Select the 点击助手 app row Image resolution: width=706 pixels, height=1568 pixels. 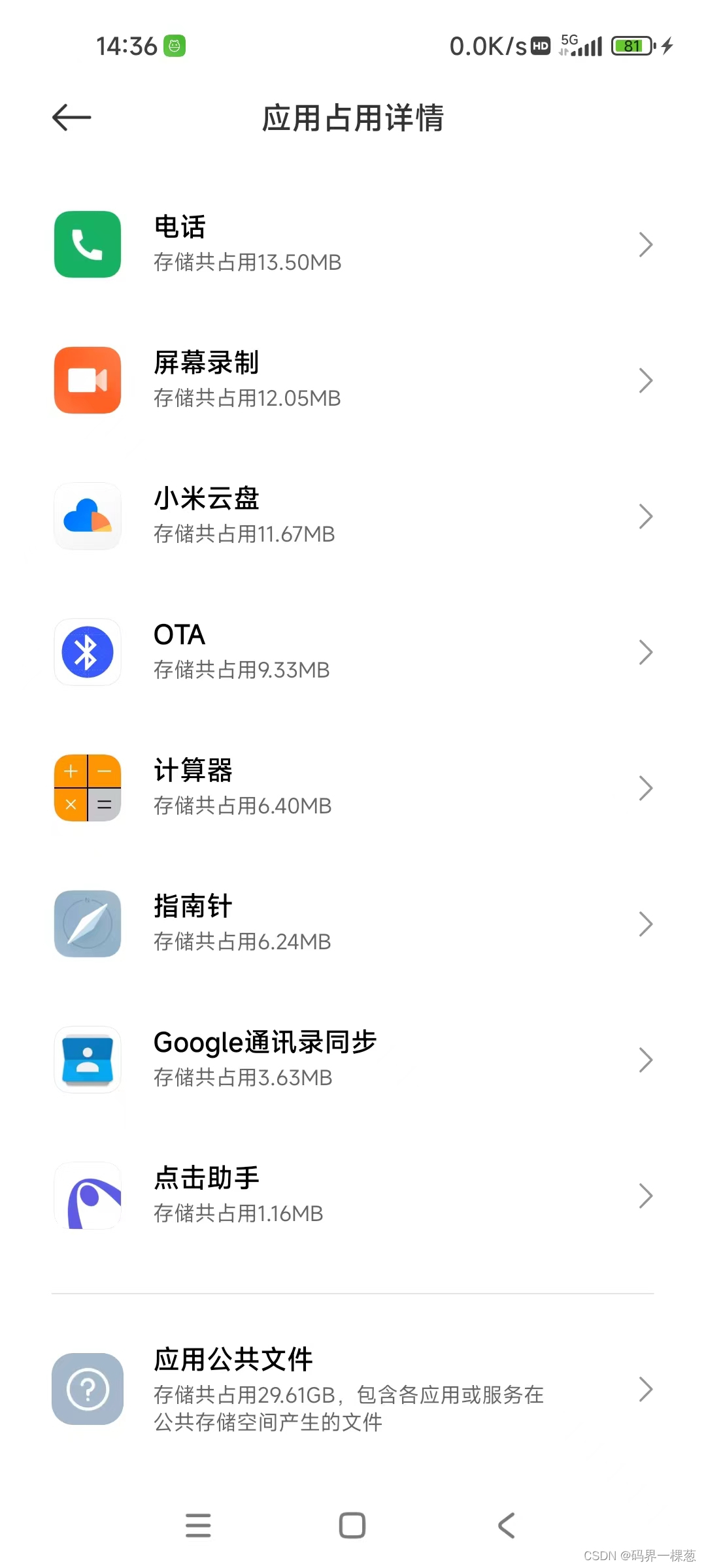click(353, 1196)
